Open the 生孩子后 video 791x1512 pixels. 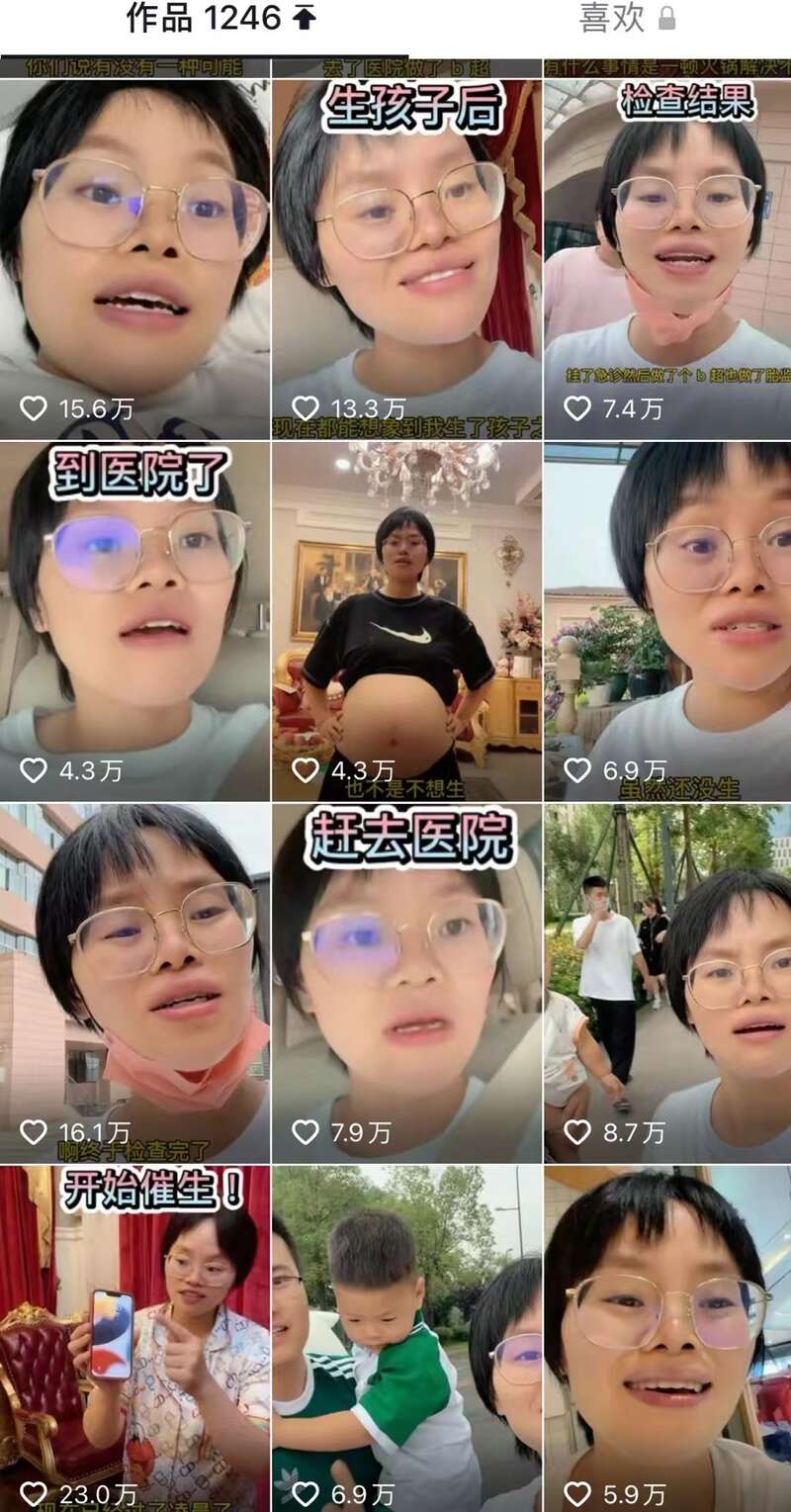(406, 257)
